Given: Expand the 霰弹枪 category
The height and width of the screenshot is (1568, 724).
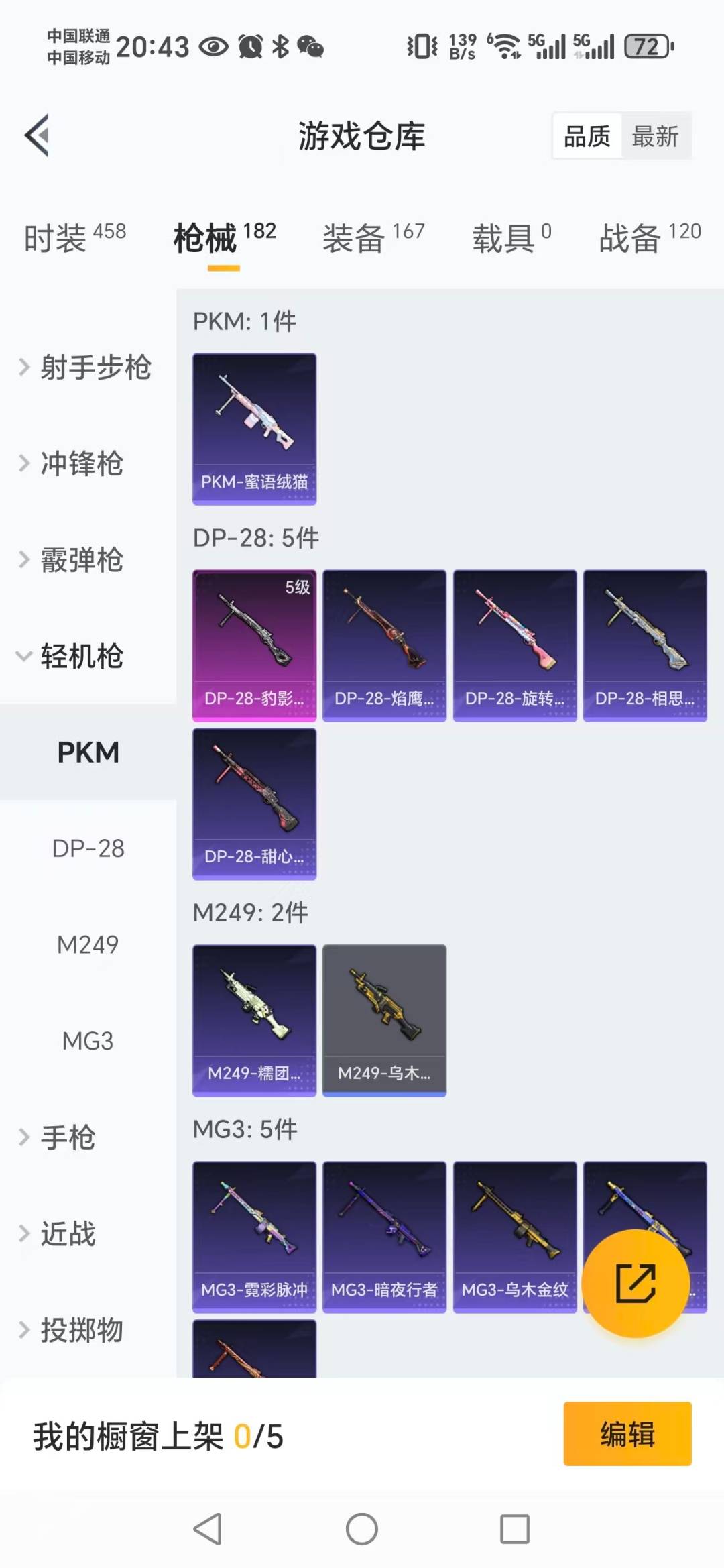Looking at the screenshot, I should click(80, 560).
